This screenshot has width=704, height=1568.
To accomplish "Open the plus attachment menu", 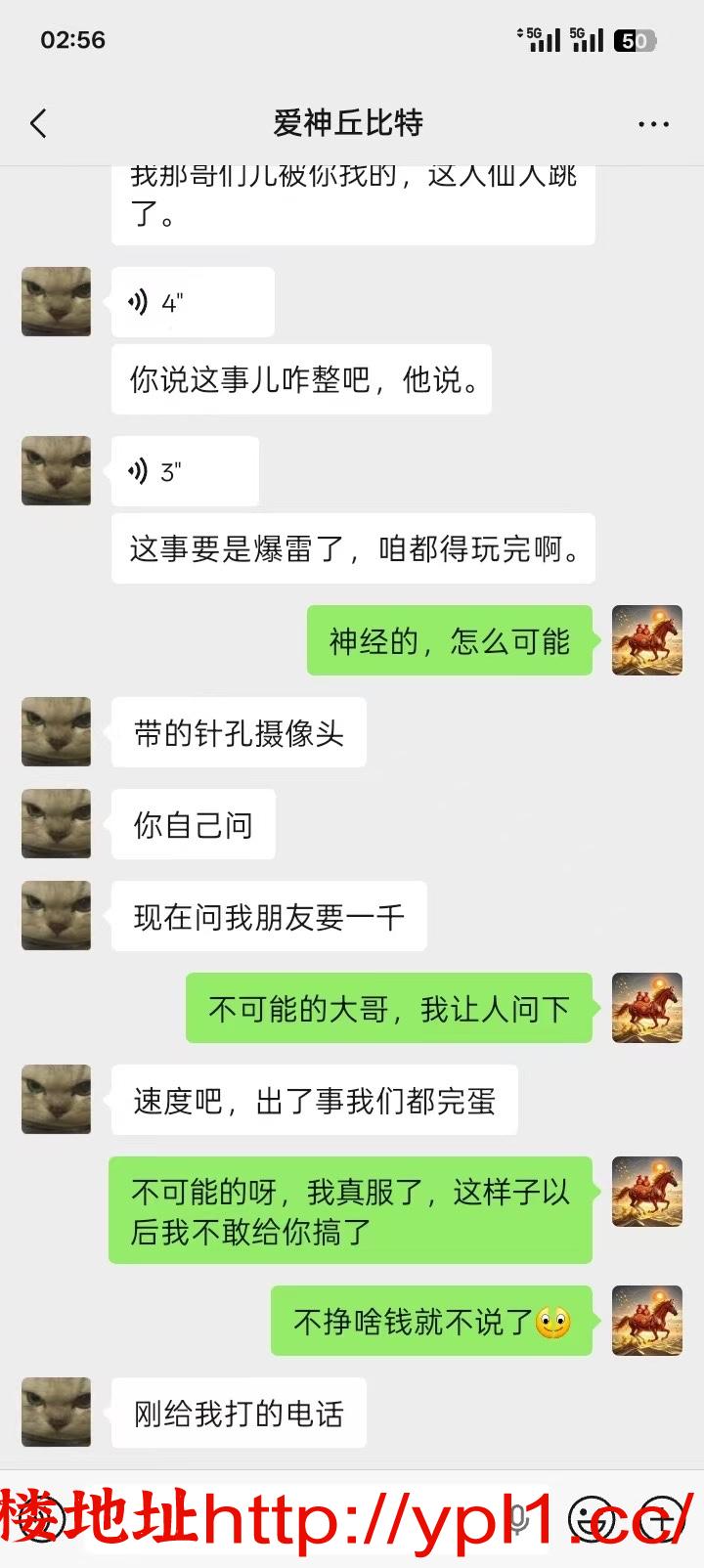I will 665,1520.
